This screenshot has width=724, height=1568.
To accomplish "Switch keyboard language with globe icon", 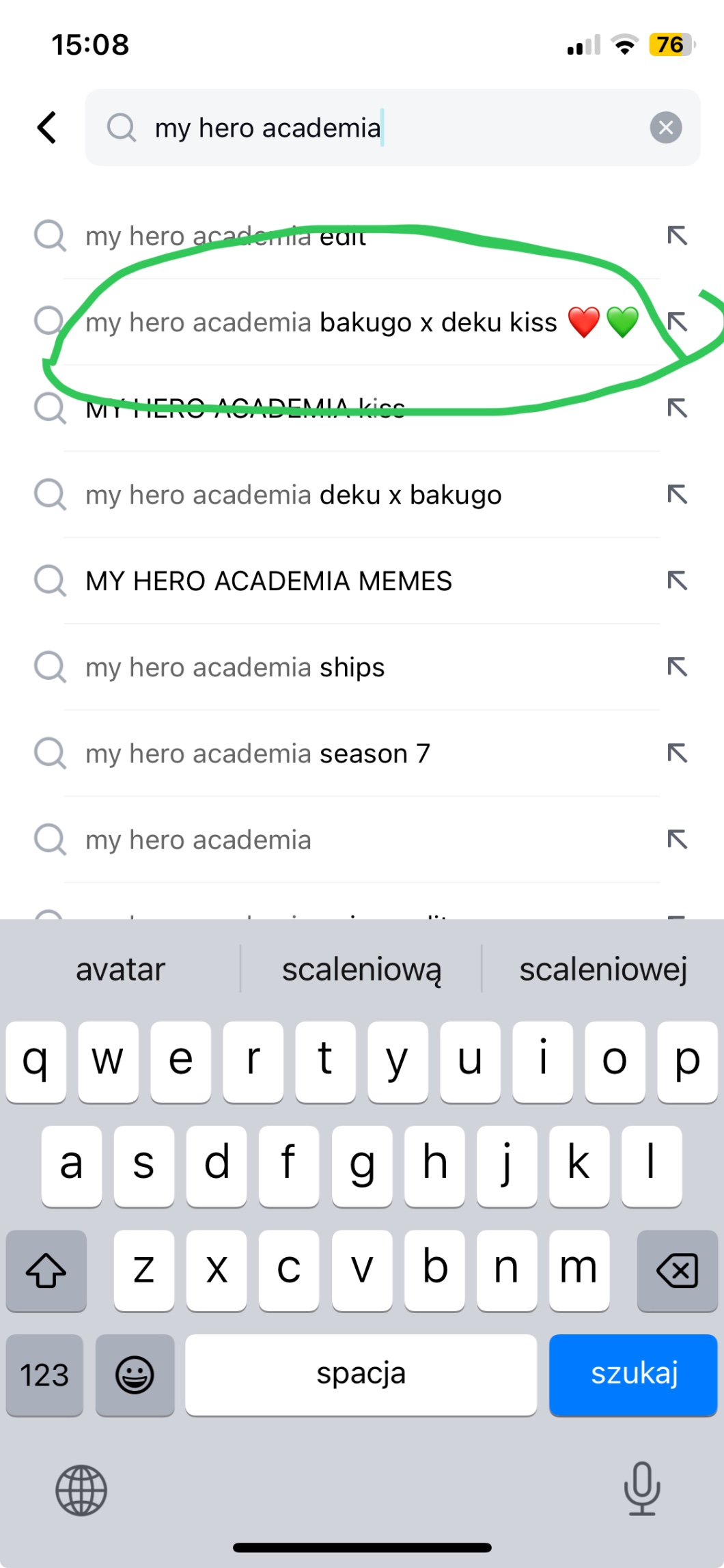I will (81, 1490).
